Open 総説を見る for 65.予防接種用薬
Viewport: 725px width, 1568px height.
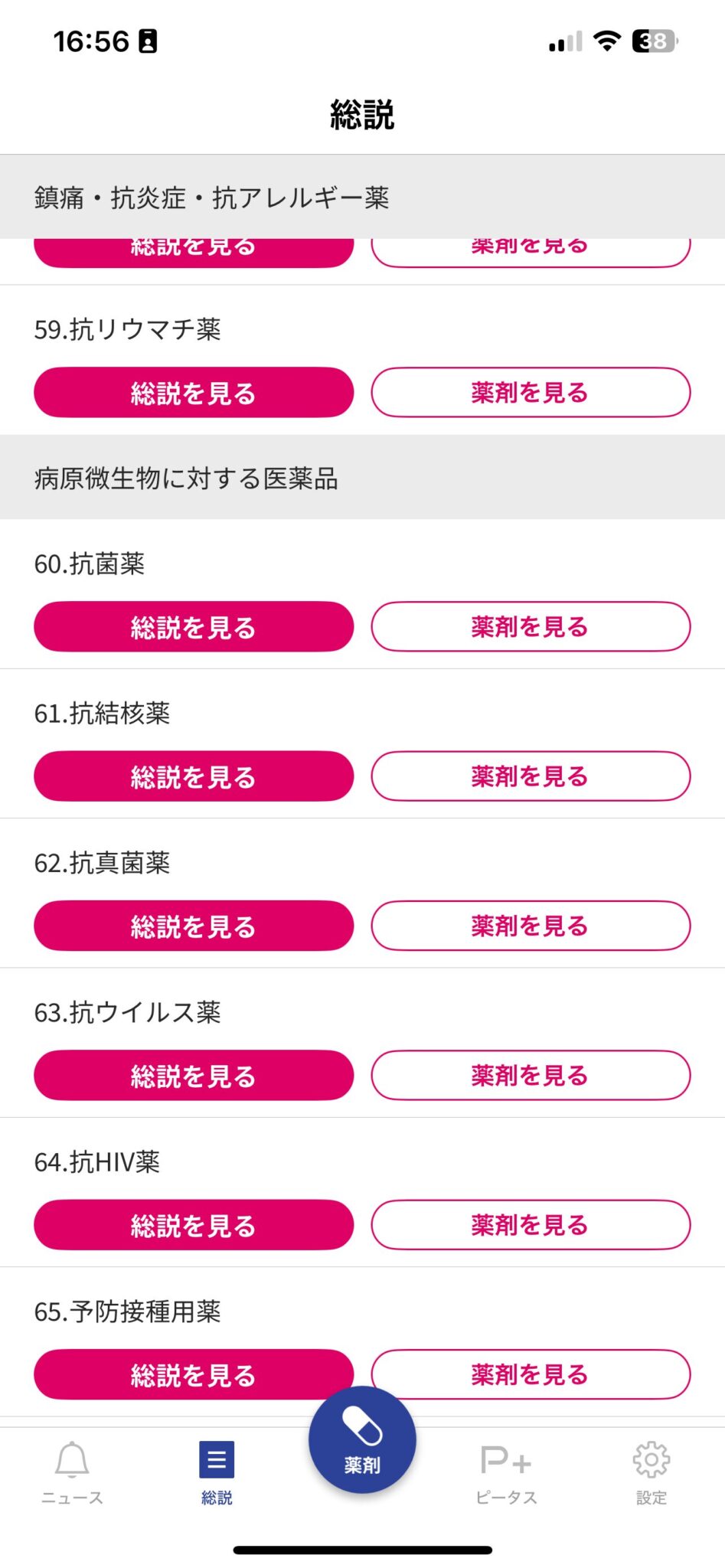click(184, 1374)
